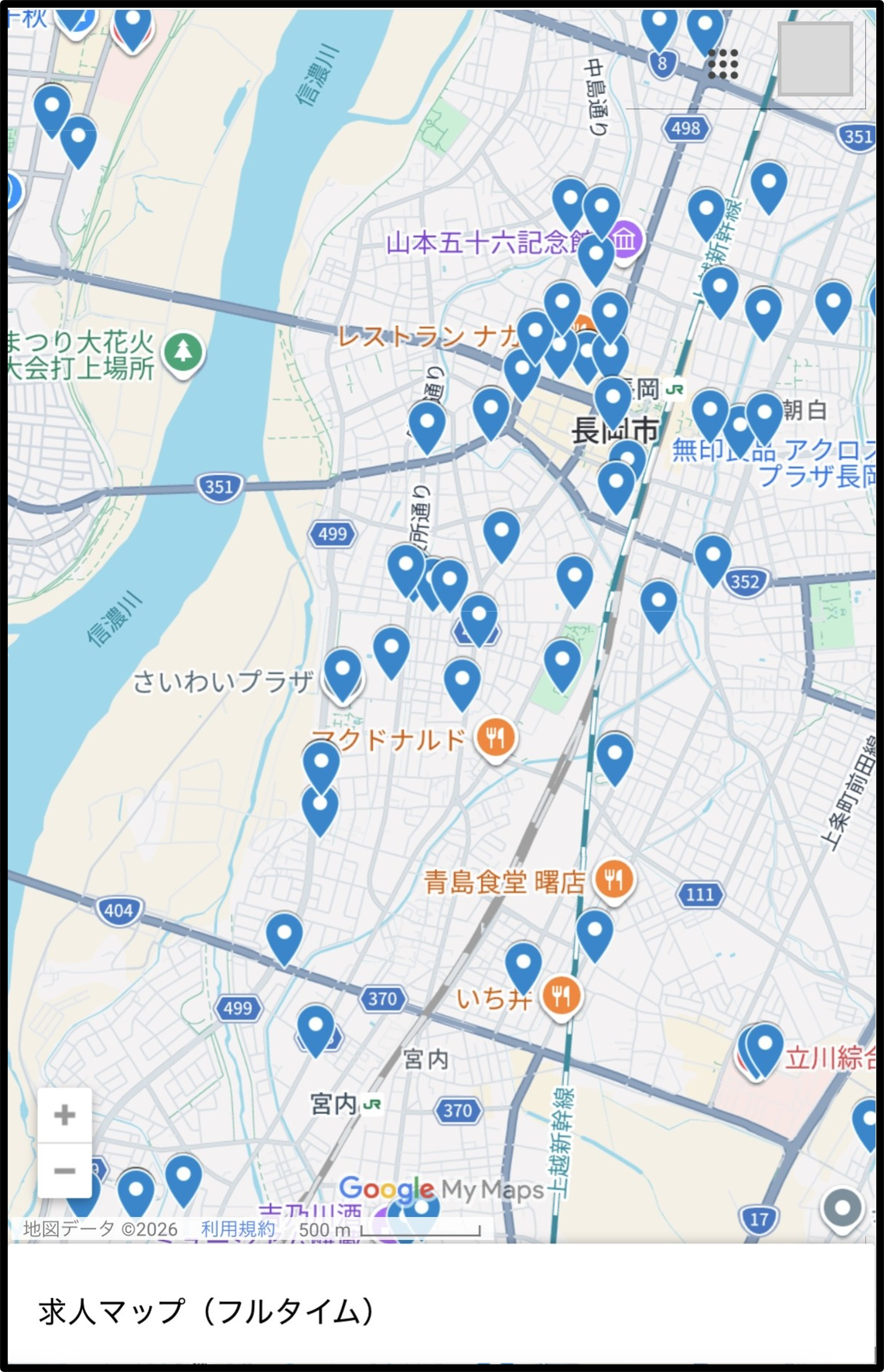Open the Google My Maps logo link
Viewport: 884px width, 1372px height.
441,1189
